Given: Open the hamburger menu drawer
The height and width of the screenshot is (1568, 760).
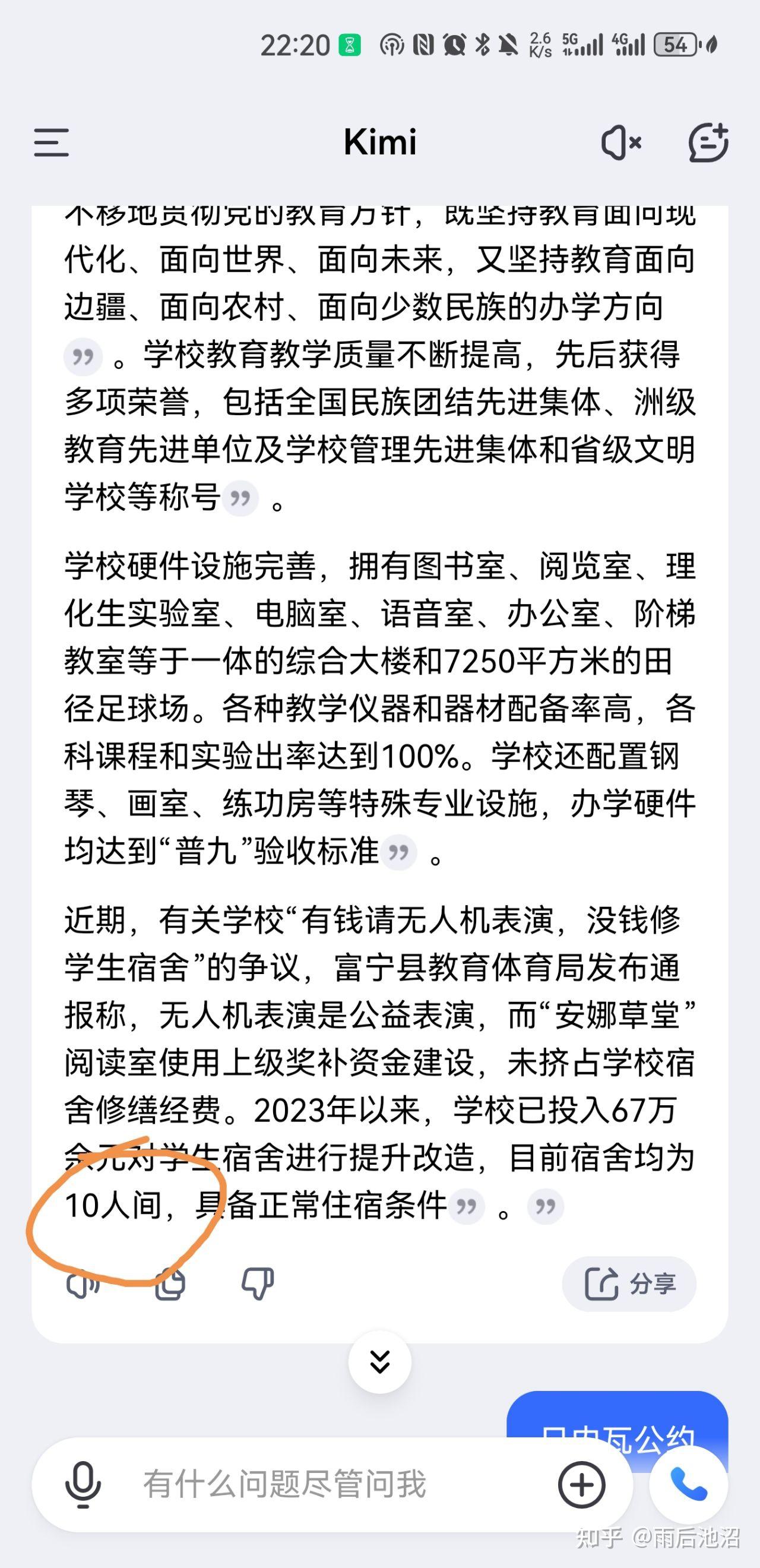Looking at the screenshot, I should click(x=51, y=143).
